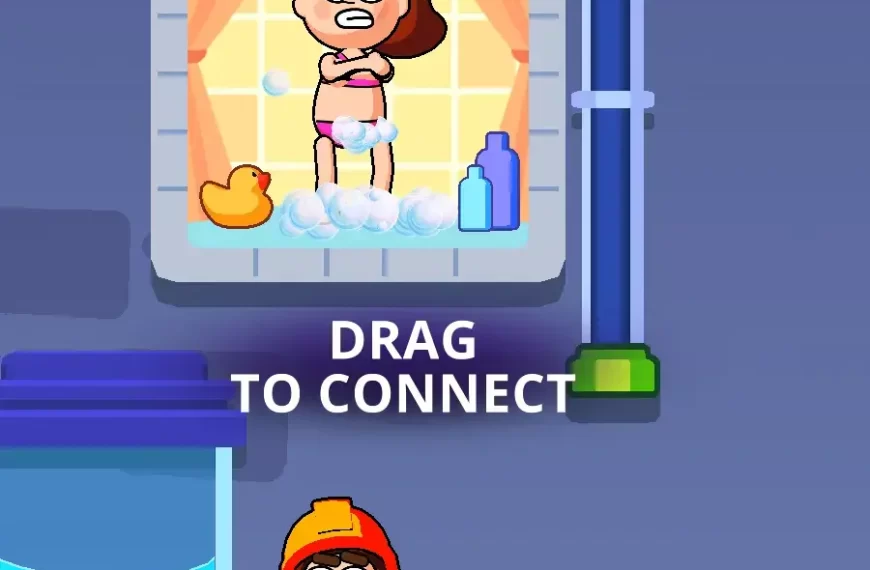This screenshot has height=570, width=870.
Task: Tap the green pipe end connector
Action: click(614, 370)
